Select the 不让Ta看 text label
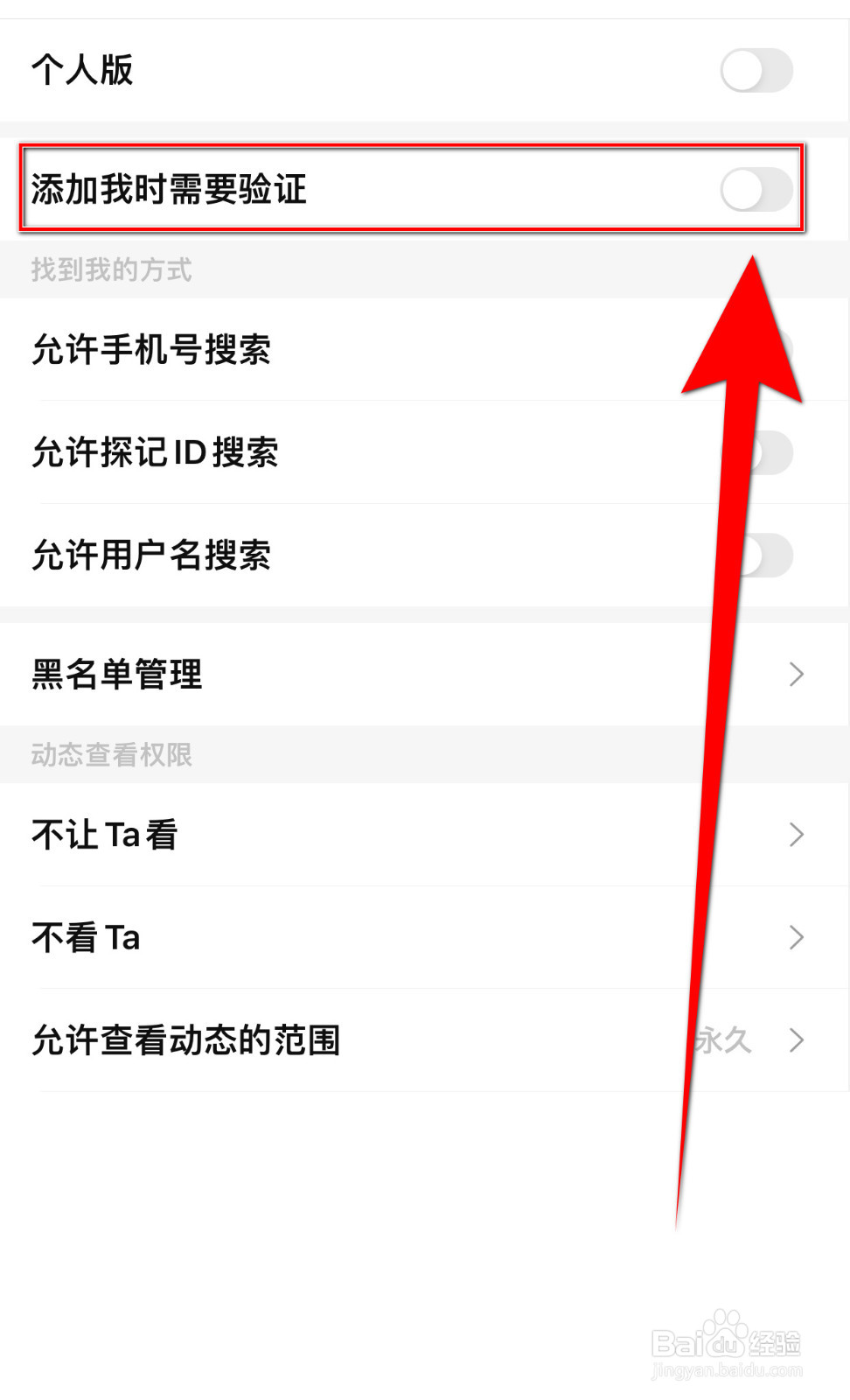The width and height of the screenshot is (850, 1400). click(x=103, y=834)
